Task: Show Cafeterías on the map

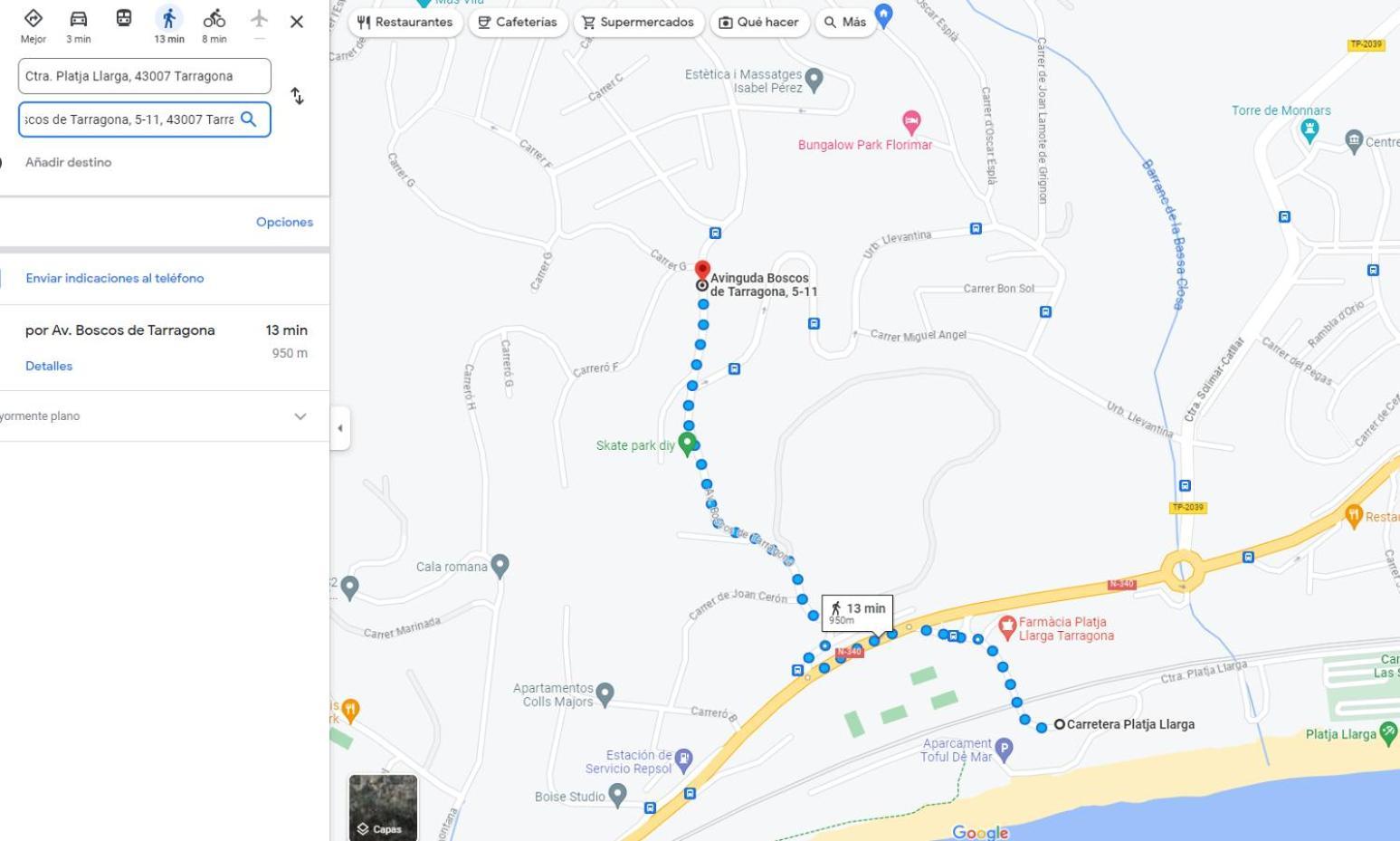Action: pos(518,23)
